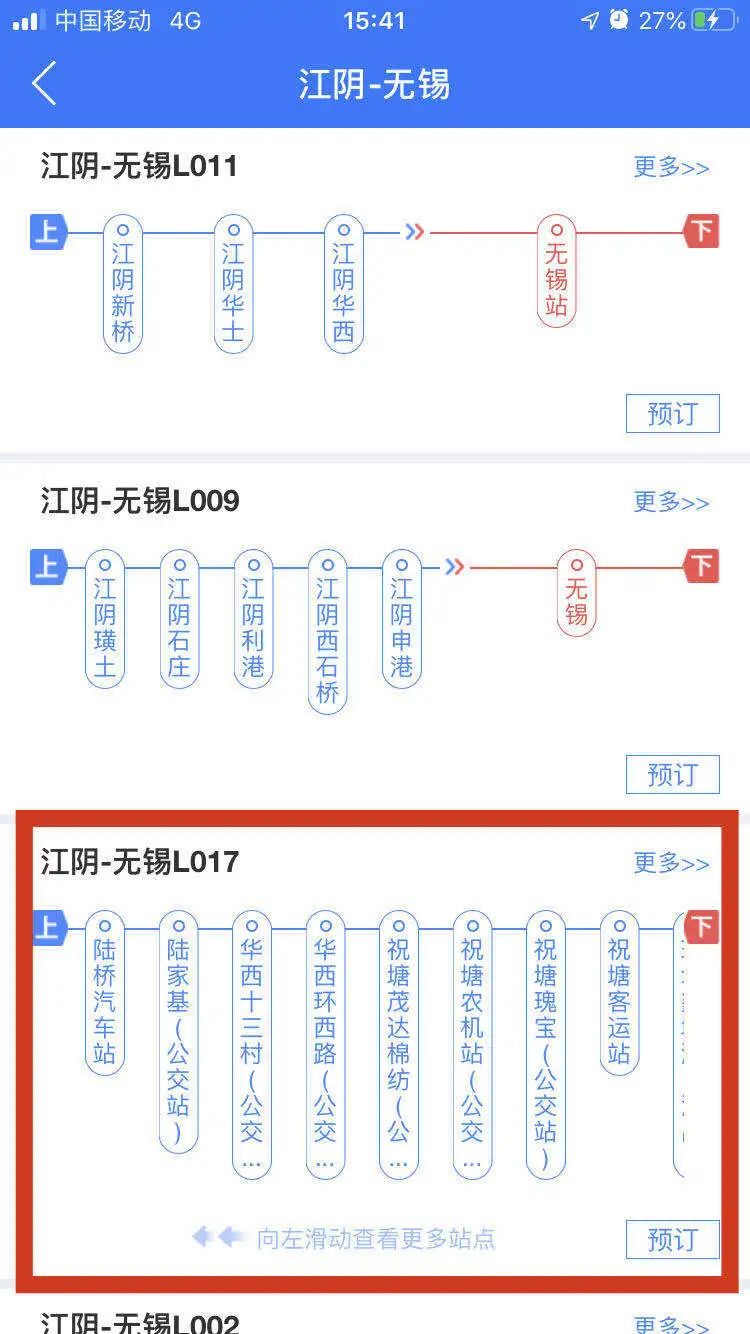Book route 江阴-无锡L009 with 预订
This screenshot has width=750, height=1334.
point(672,774)
